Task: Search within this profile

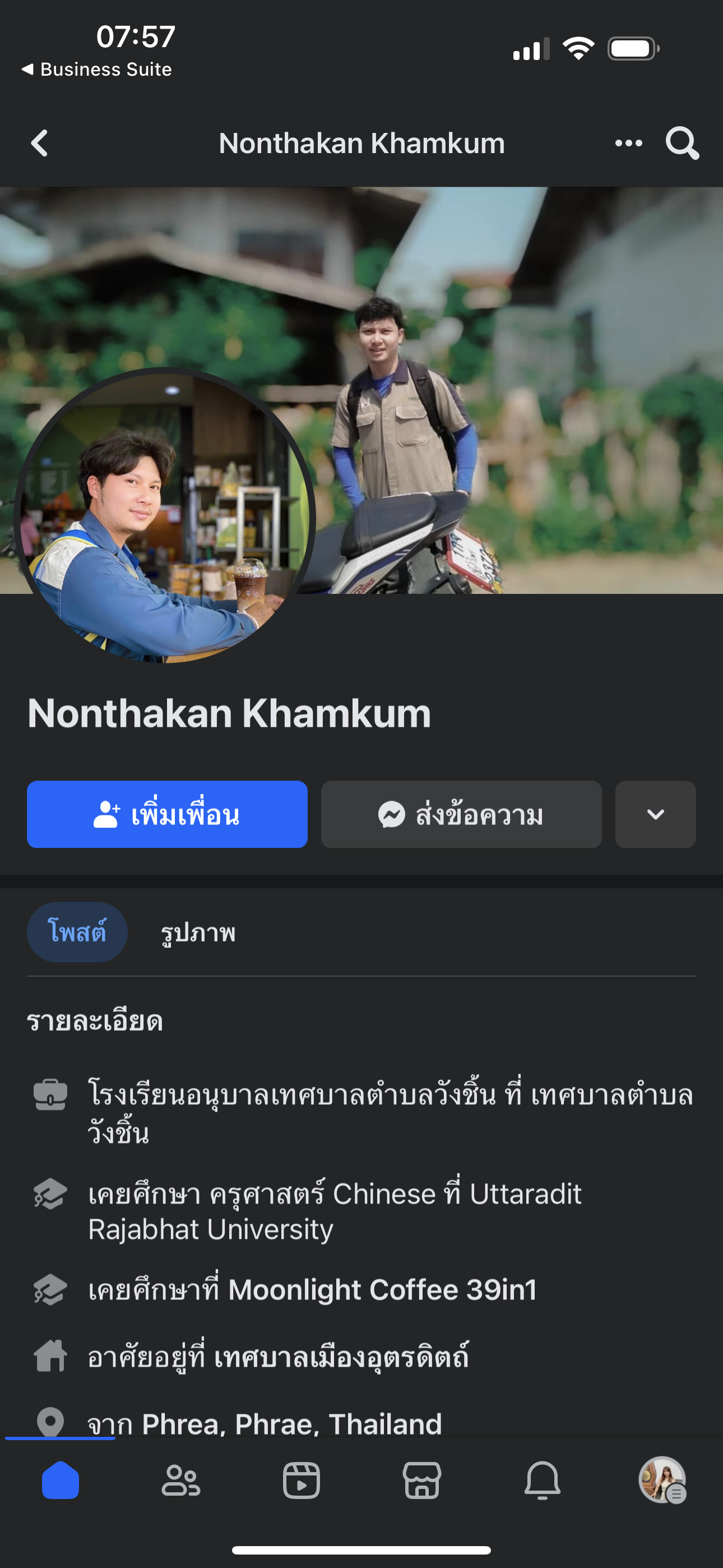Action: click(x=682, y=144)
